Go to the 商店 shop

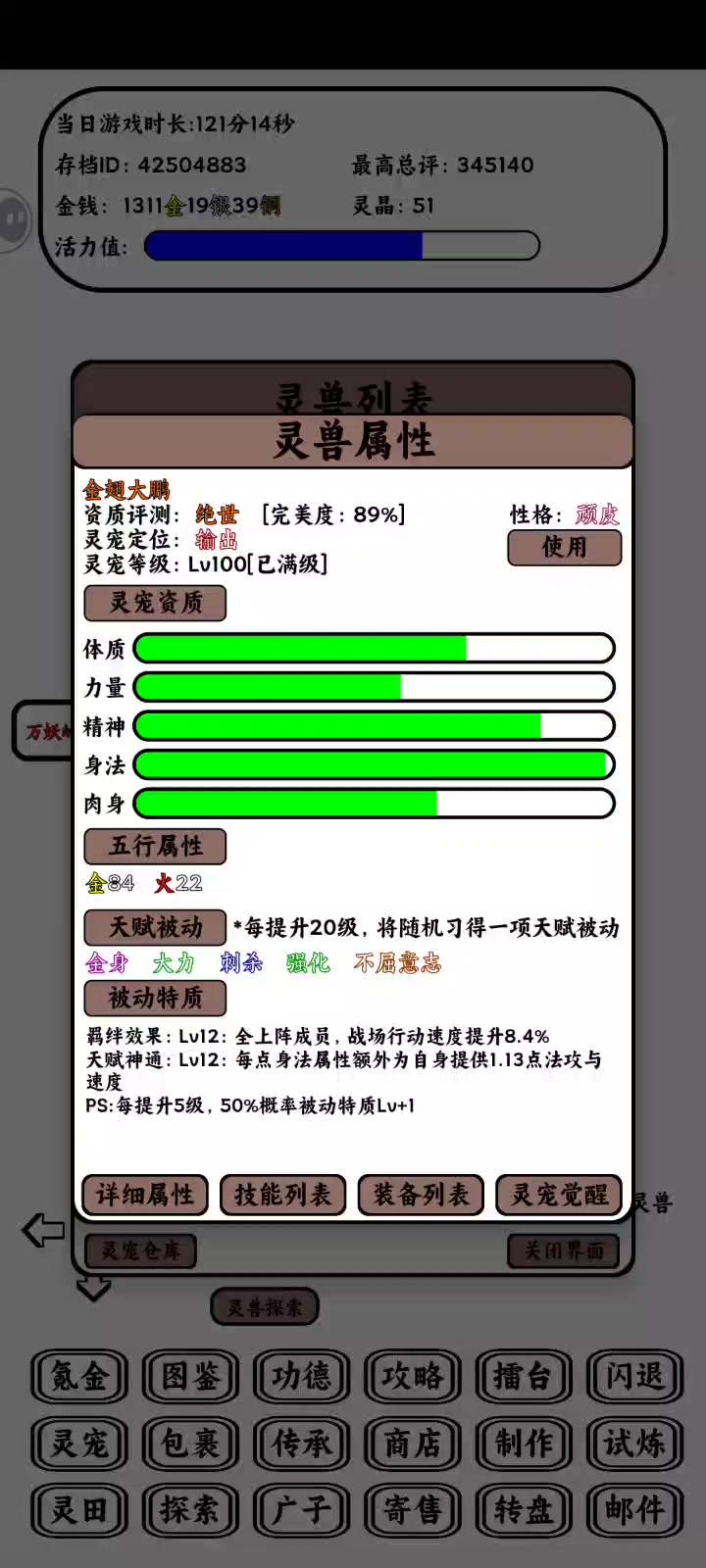tap(412, 1444)
